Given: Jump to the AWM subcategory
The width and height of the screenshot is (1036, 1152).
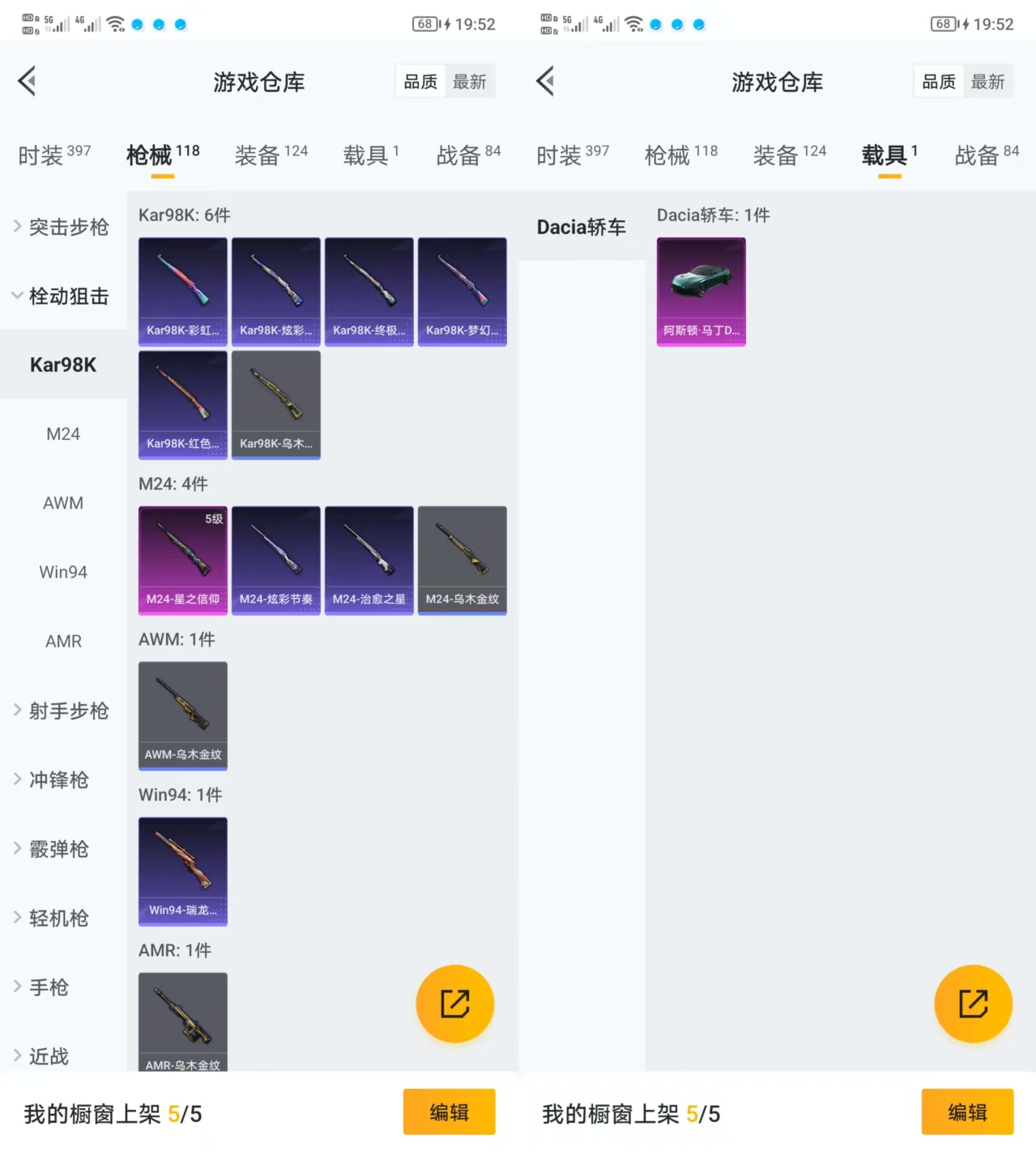Looking at the screenshot, I should coord(63,503).
